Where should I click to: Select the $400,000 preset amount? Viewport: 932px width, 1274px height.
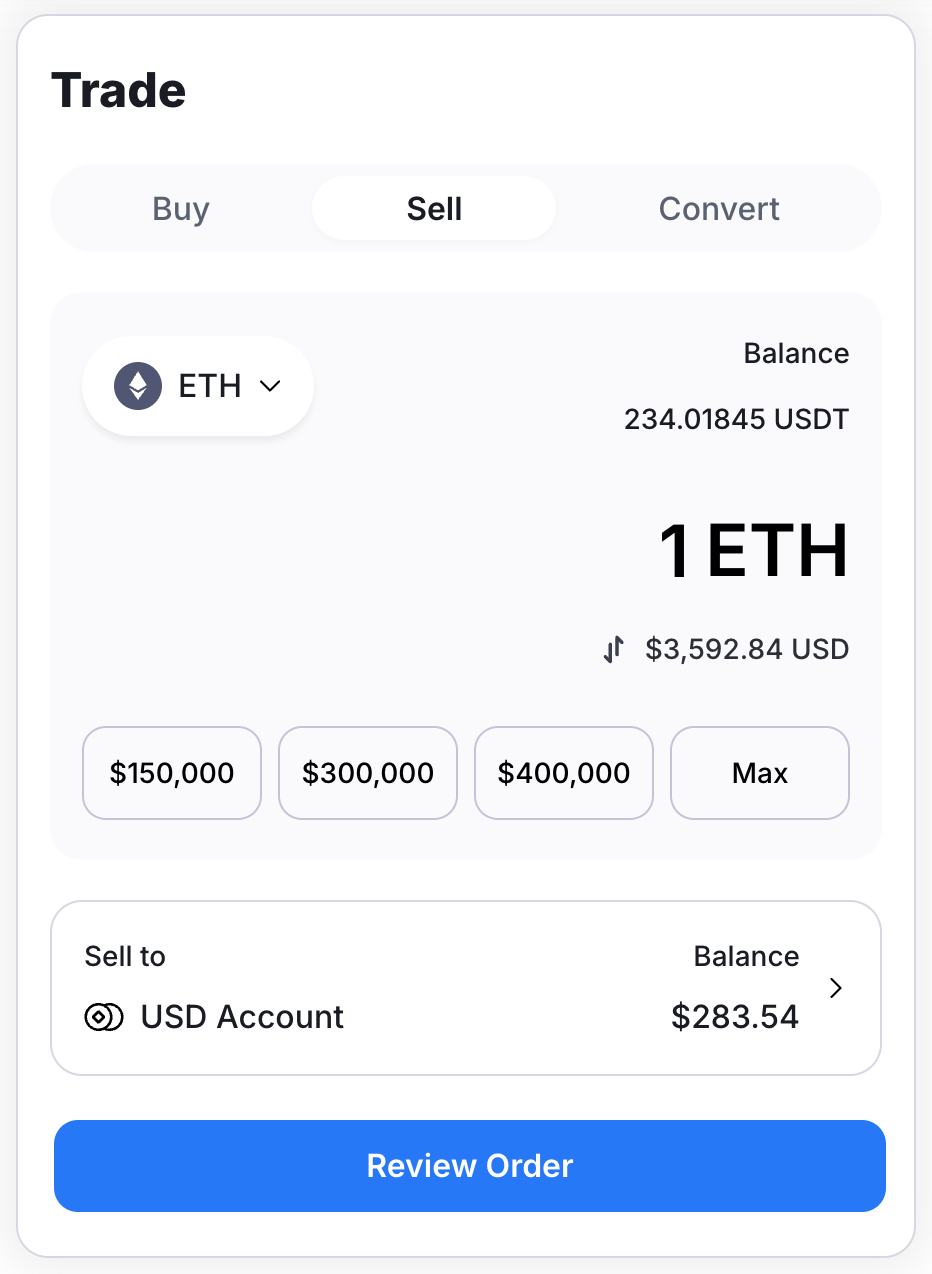[563, 772]
